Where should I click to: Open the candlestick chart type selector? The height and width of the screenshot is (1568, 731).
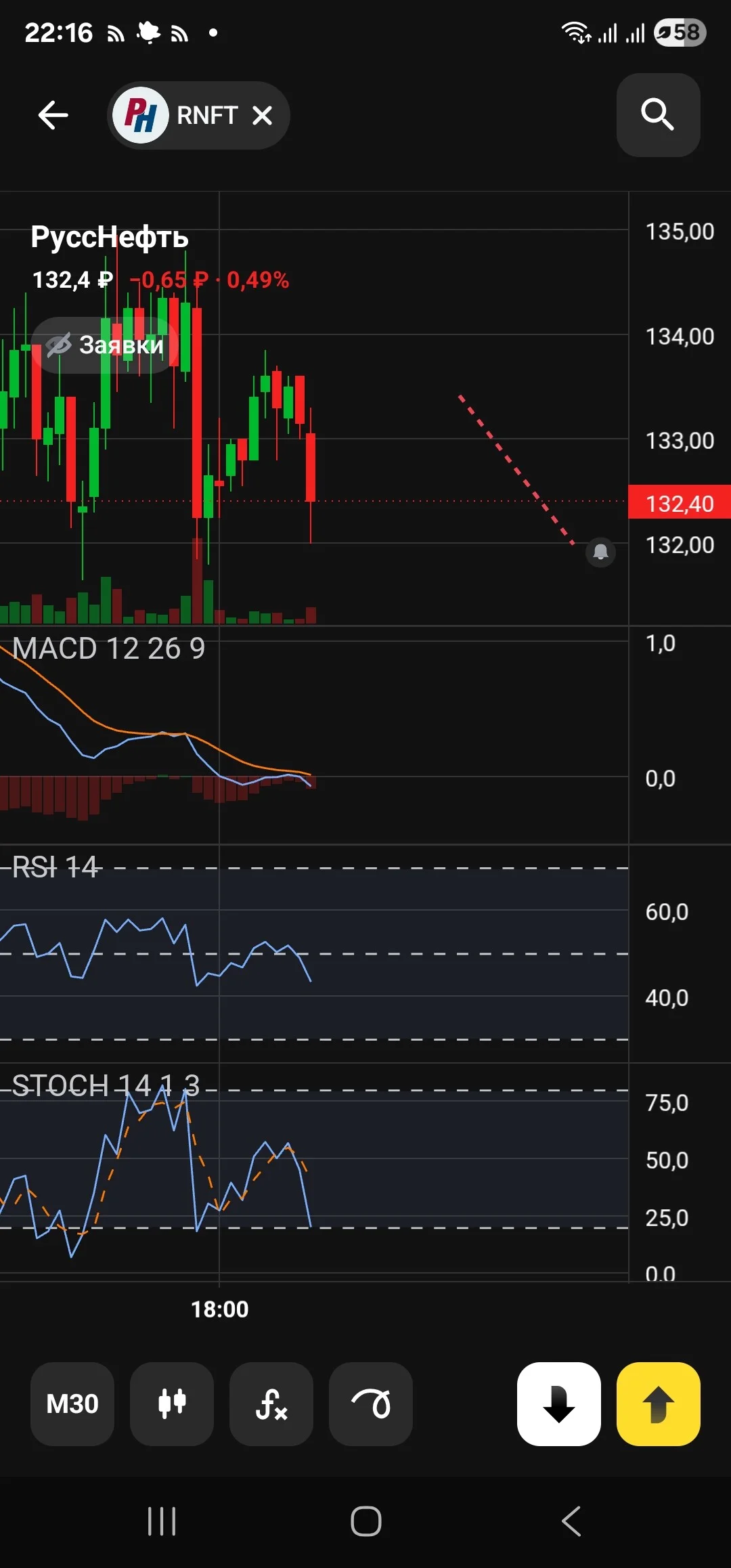172,1403
